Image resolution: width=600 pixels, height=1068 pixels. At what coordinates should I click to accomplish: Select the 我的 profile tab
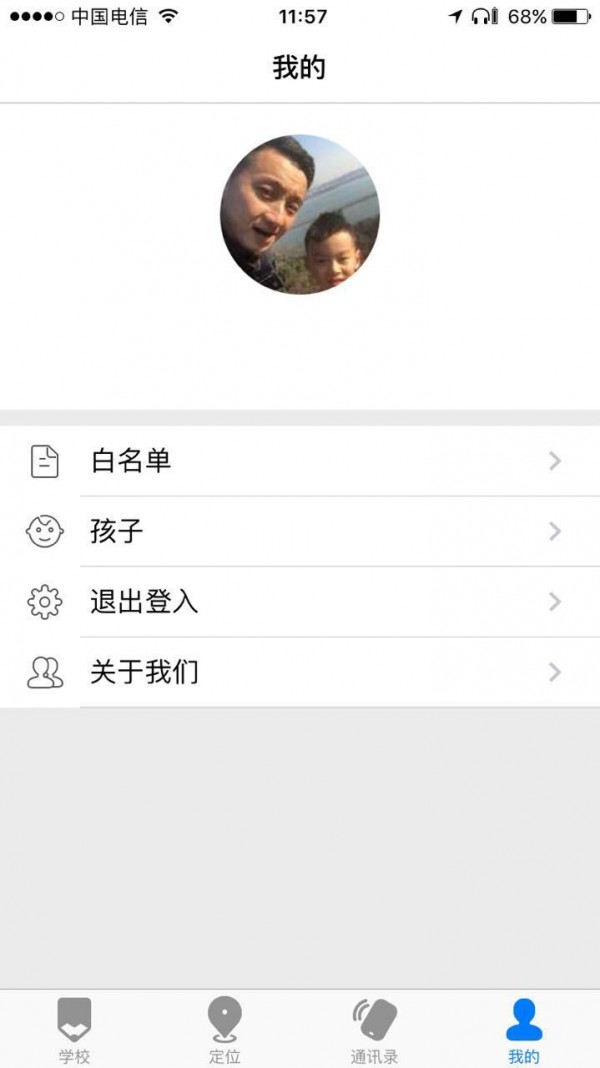click(x=524, y=1030)
